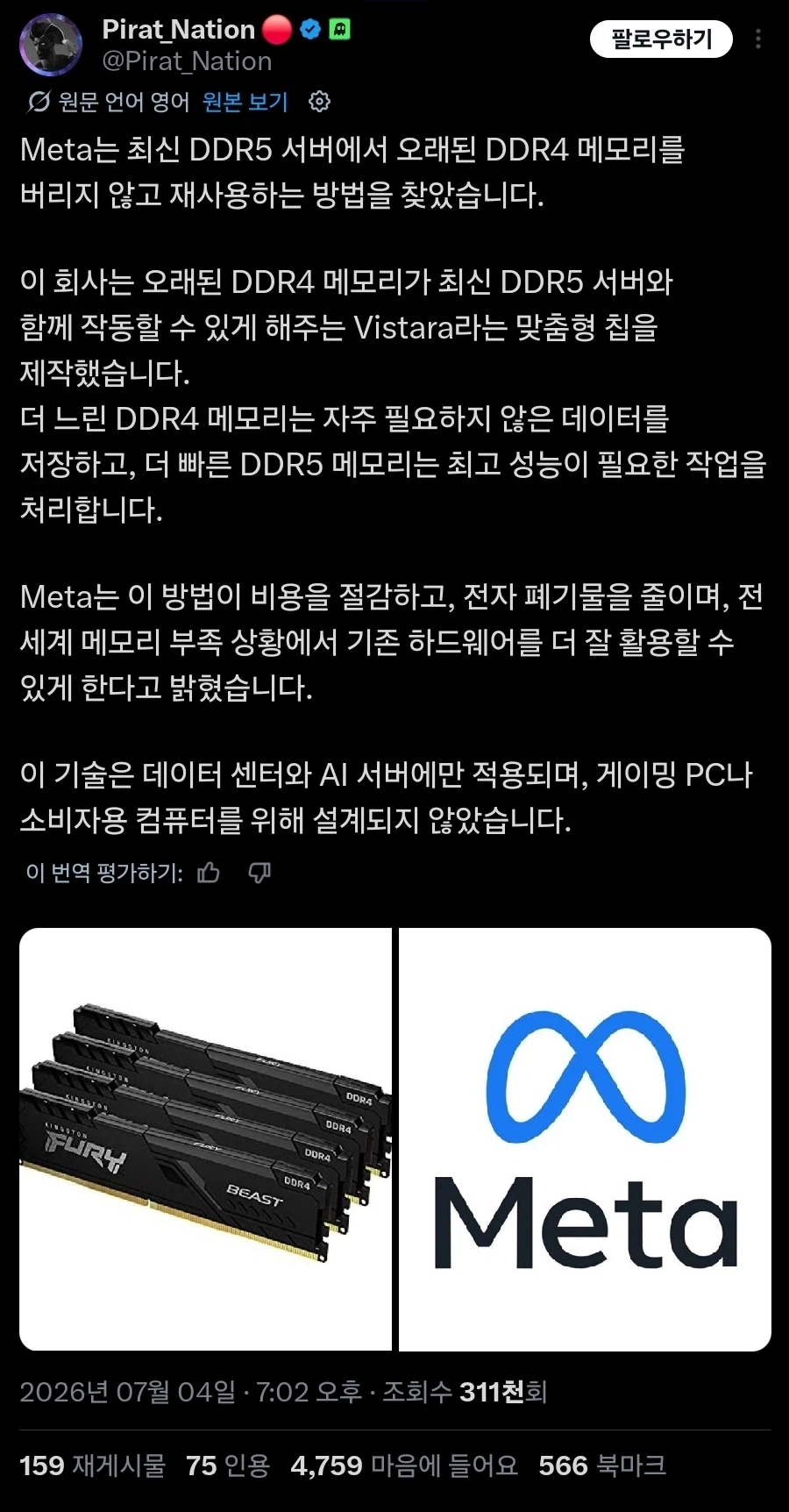View the 75 quotes list
This screenshot has height=1512, width=789.
click(x=228, y=1466)
